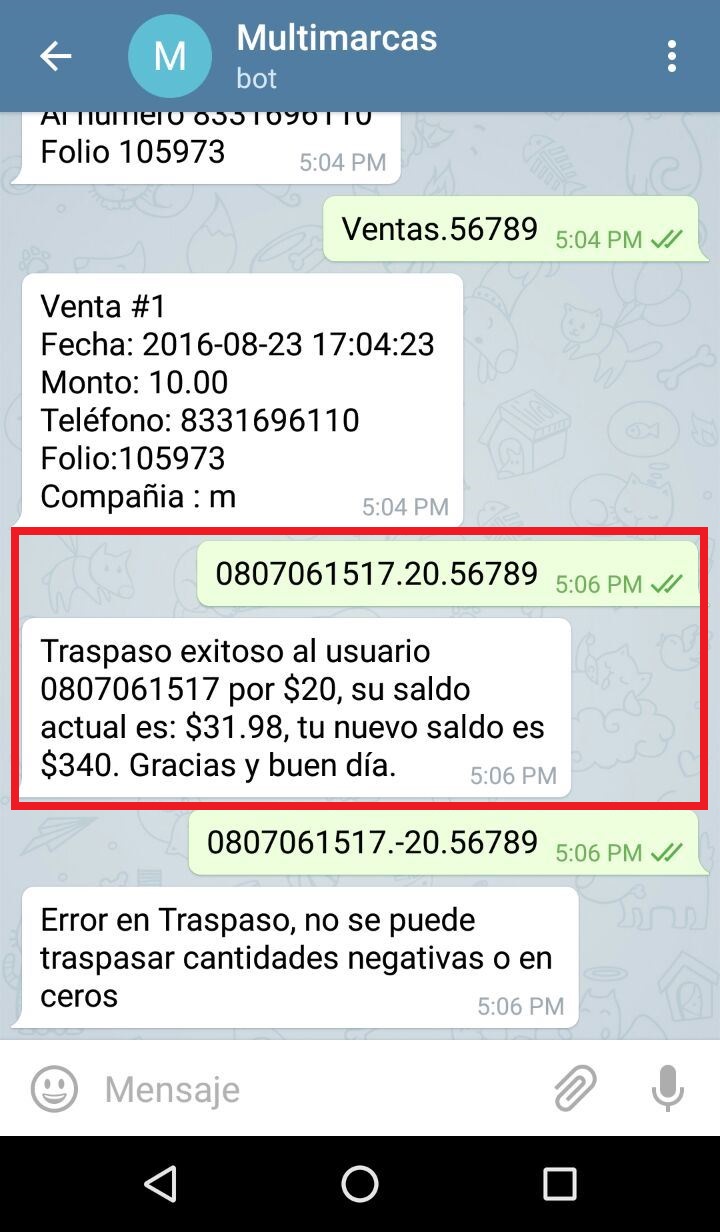This screenshot has width=720, height=1232.
Task: Record a voice message with the microphone
Action: (667, 1088)
